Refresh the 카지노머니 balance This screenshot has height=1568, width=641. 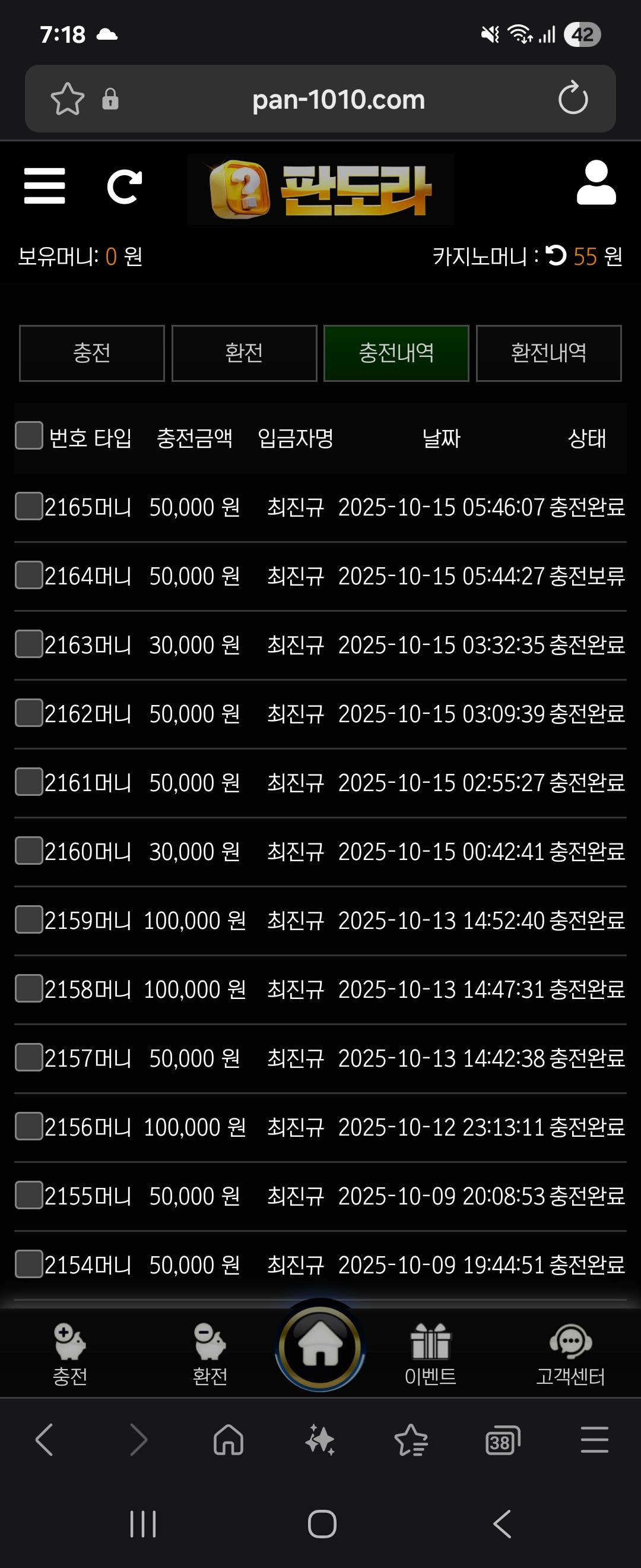[x=556, y=255]
